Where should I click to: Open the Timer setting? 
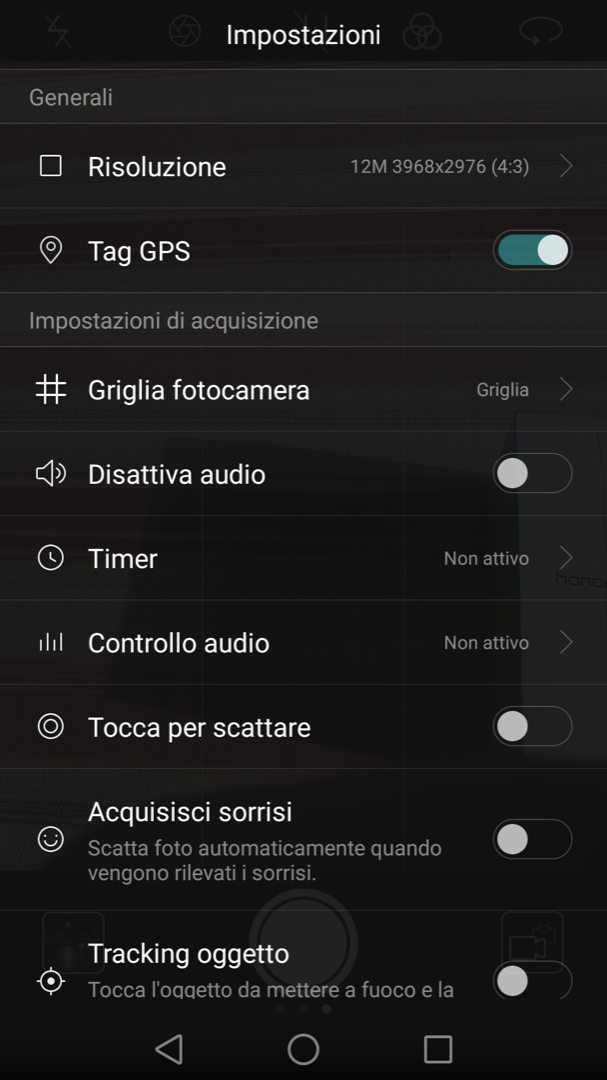coord(303,558)
